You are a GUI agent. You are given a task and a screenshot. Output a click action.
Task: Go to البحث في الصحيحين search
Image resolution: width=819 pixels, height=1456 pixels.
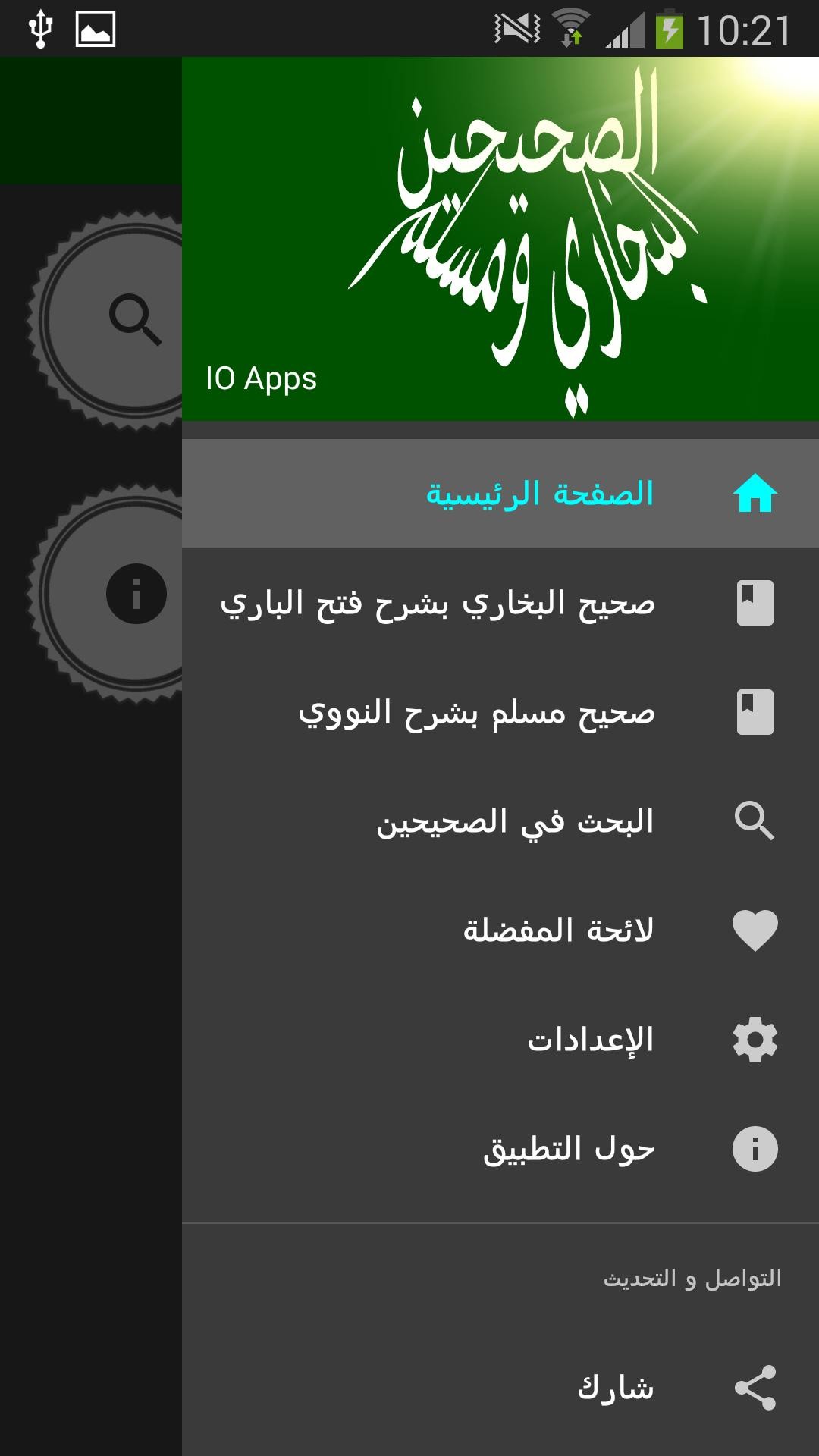coord(500,821)
